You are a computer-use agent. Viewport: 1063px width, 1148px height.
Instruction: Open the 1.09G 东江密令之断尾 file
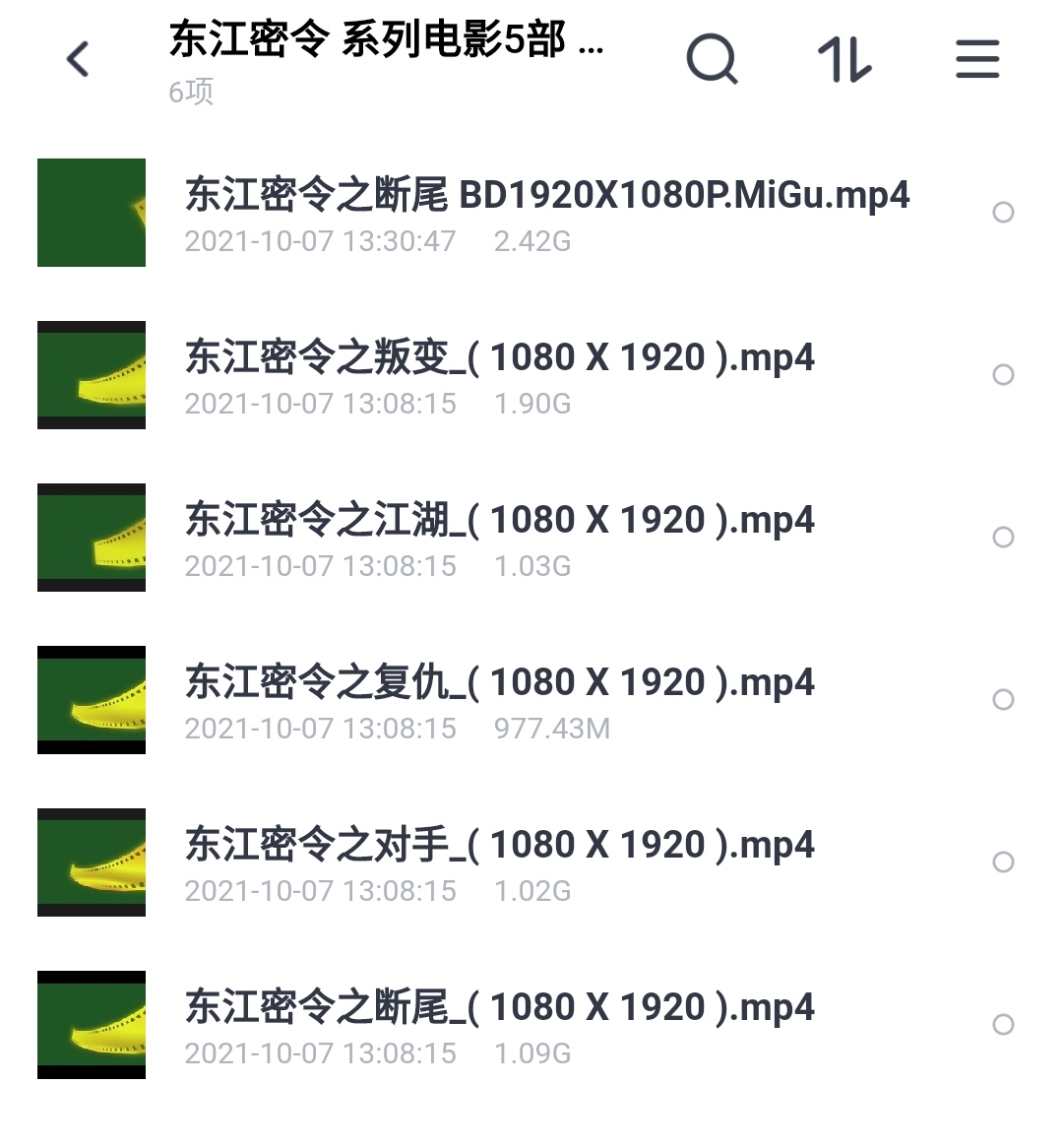[499, 1008]
